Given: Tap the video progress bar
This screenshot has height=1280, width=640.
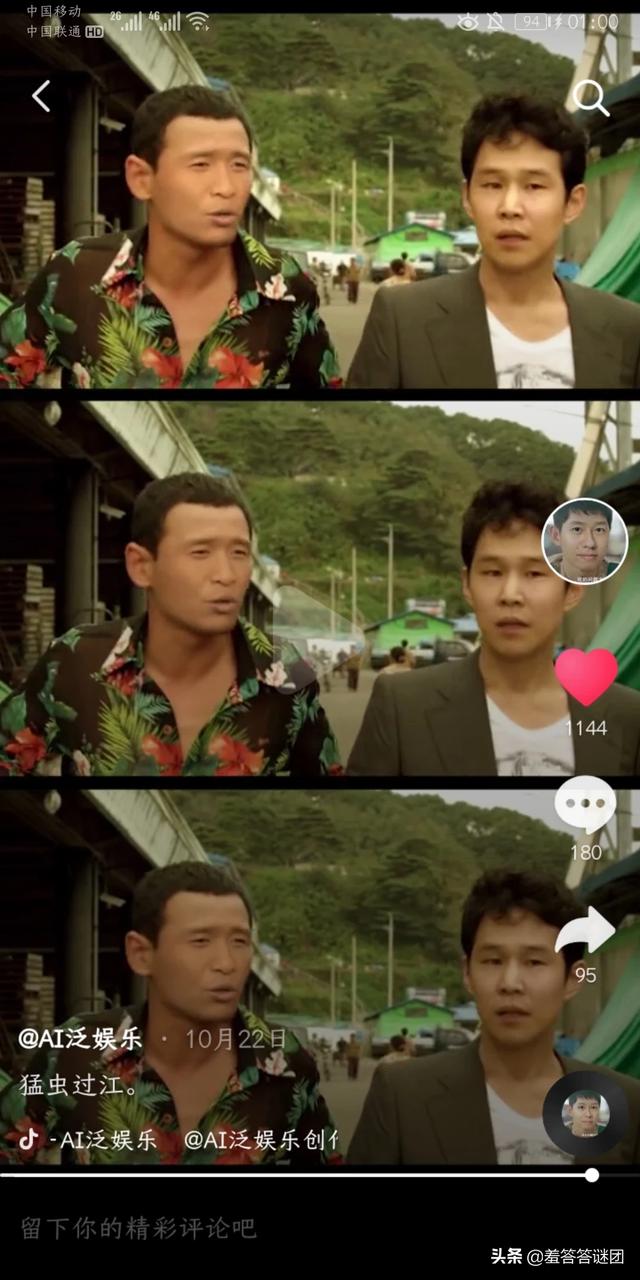Looking at the screenshot, I should pyautogui.click(x=300, y=1175).
